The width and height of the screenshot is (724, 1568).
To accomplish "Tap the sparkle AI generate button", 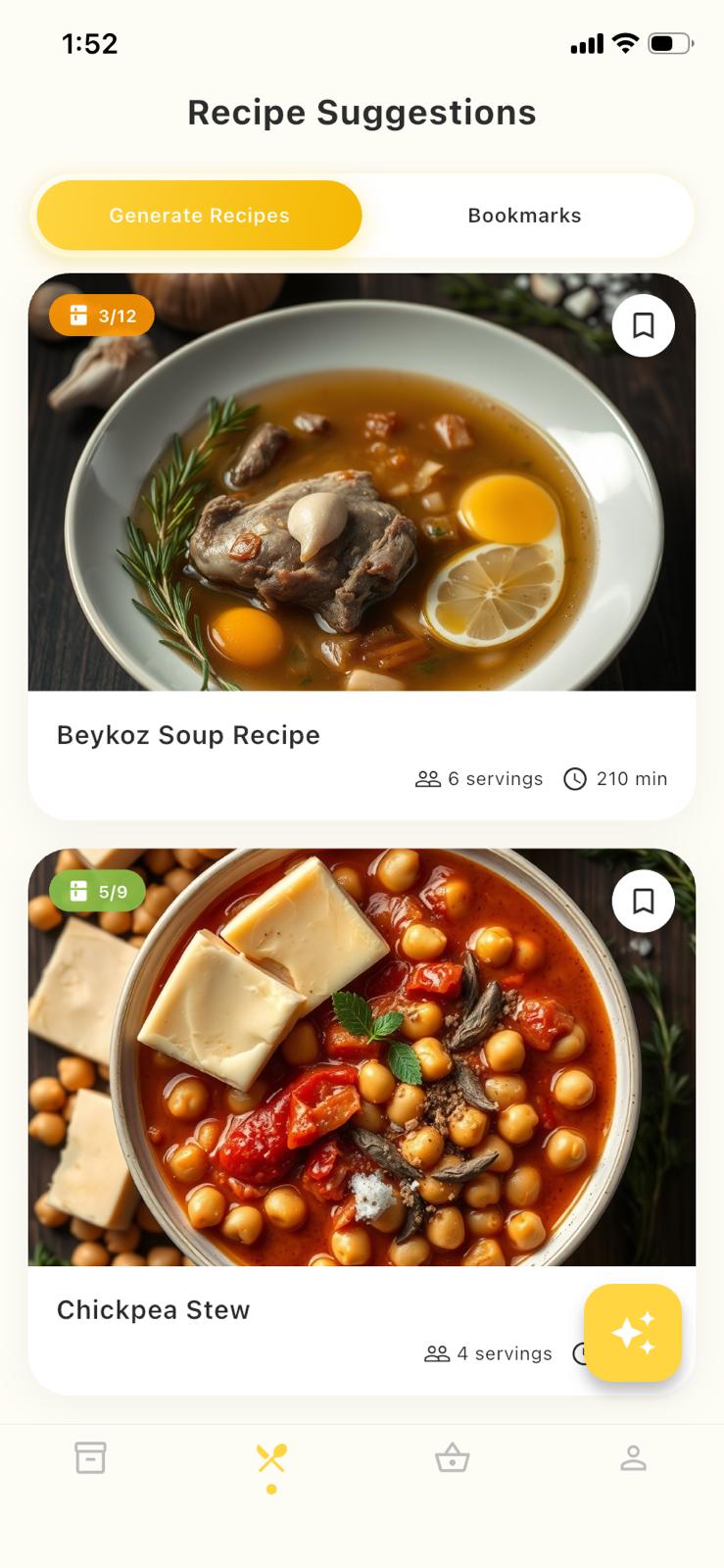I will click(x=633, y=1333).
